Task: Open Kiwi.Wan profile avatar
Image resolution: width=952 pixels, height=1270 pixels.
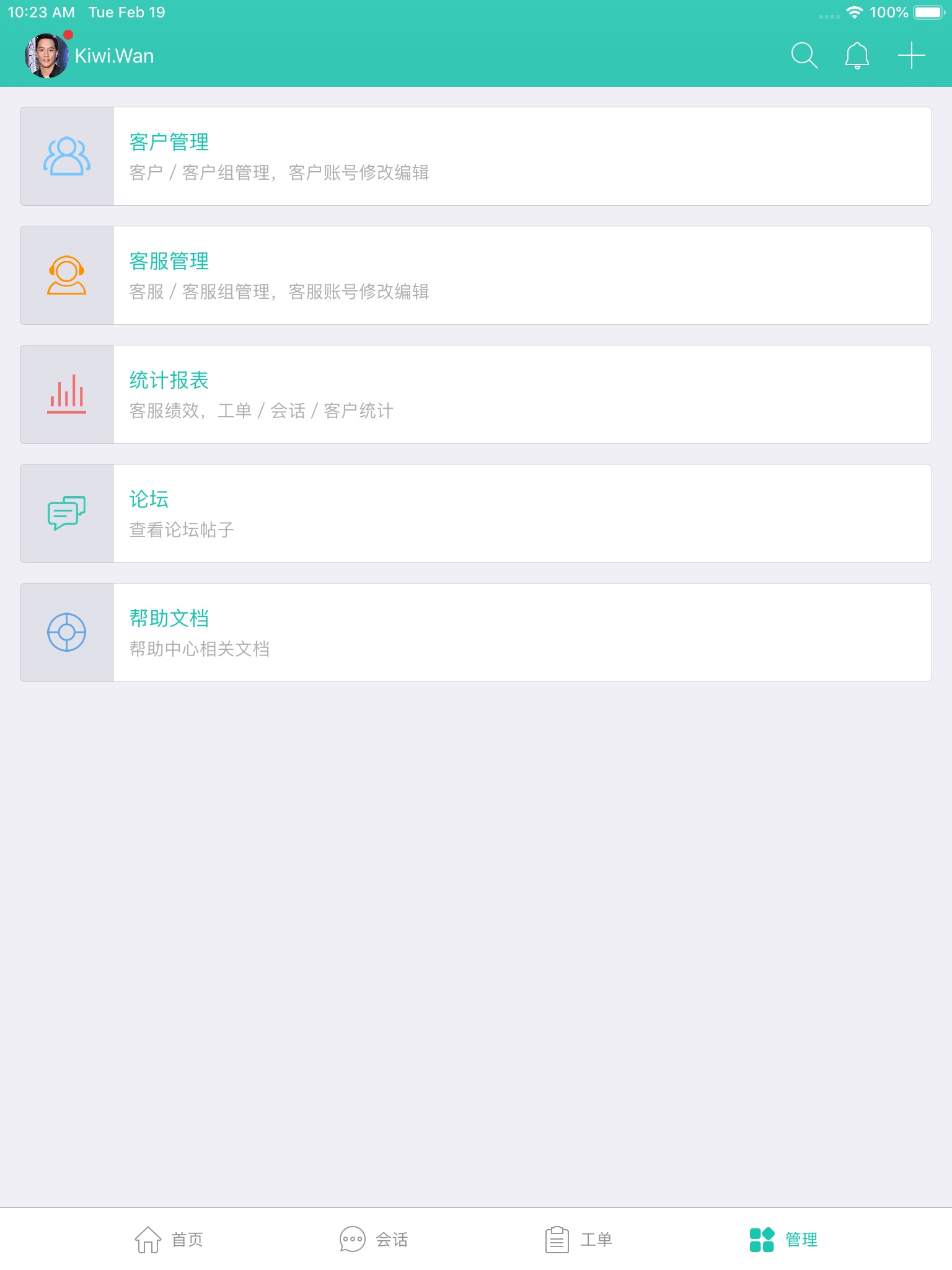Action: (x=47, y=56)
